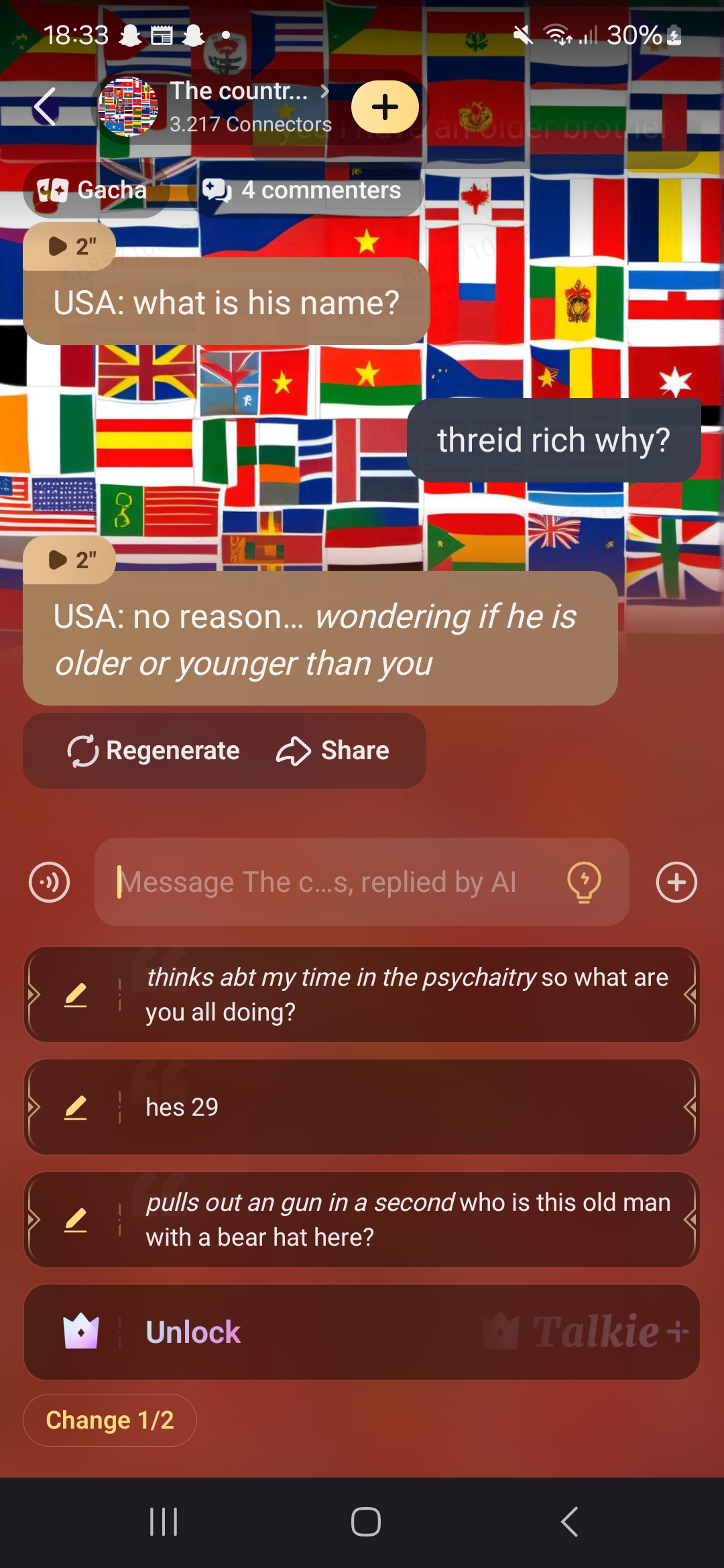Screen dimensions: 724x1568
Task: Open the Gacha chip
Action: click(x=94, y=190)
